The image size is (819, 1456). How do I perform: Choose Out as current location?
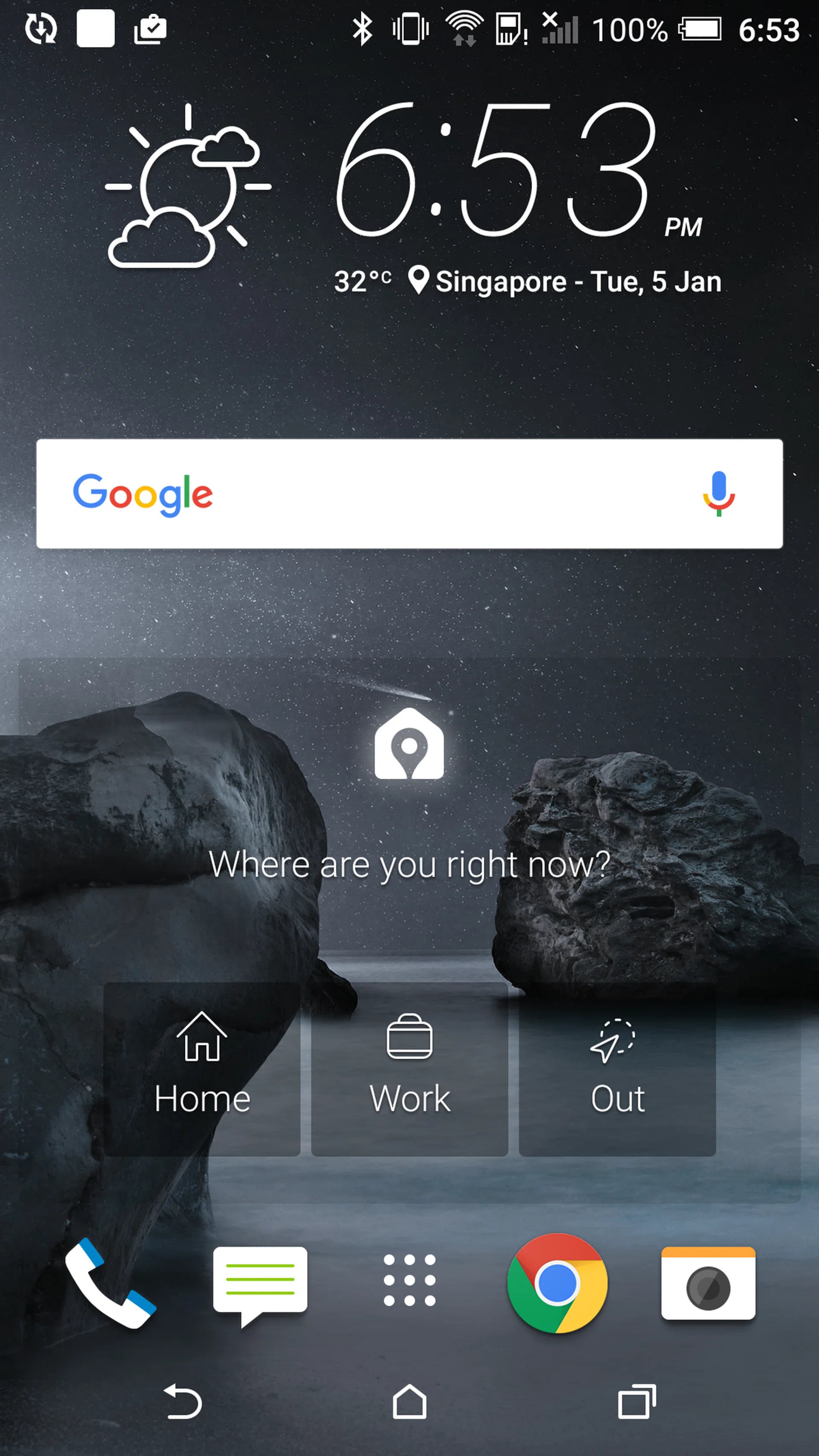click(x=617, y=1068)
